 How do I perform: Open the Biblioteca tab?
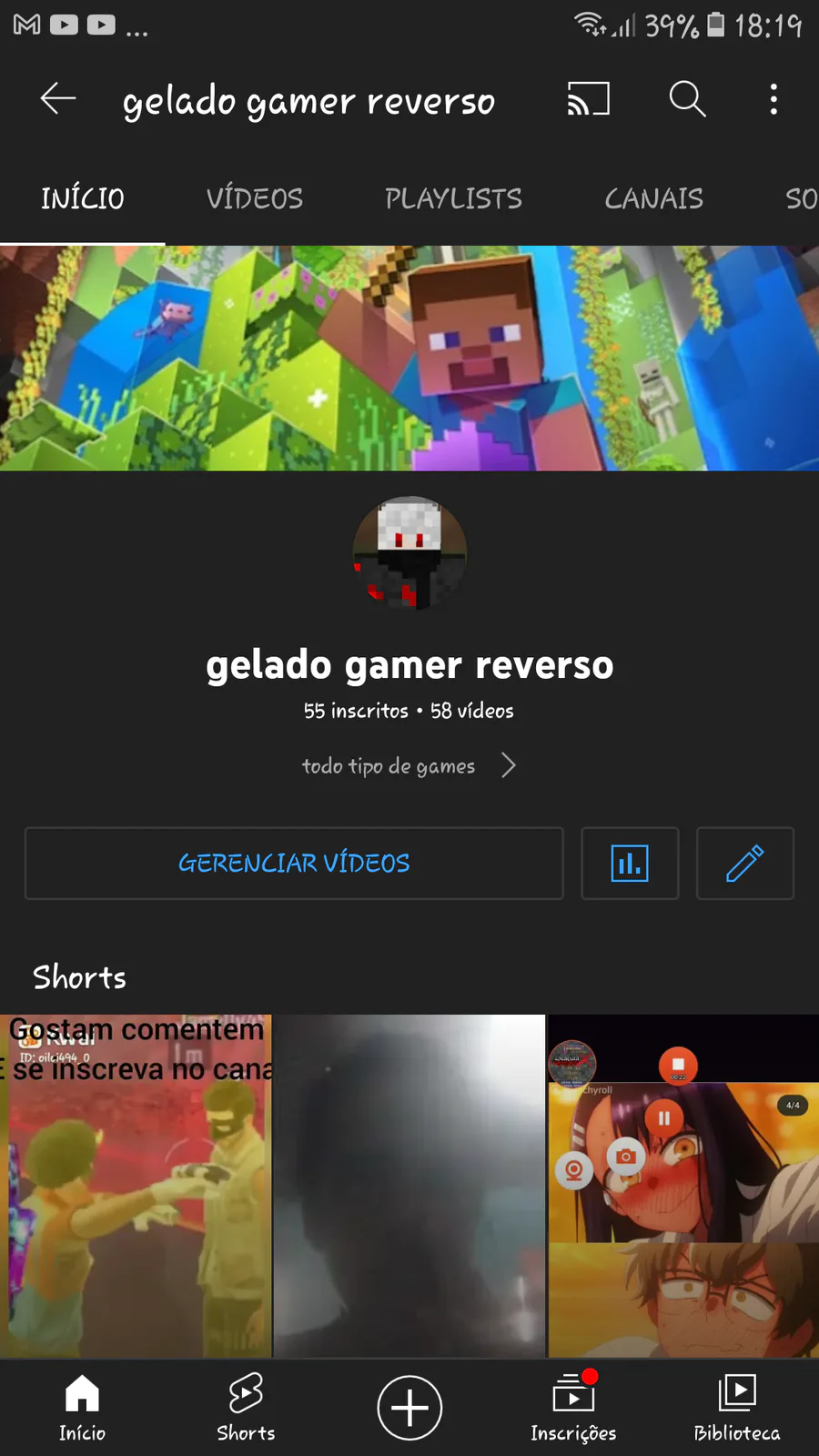tap(737, 1407)
